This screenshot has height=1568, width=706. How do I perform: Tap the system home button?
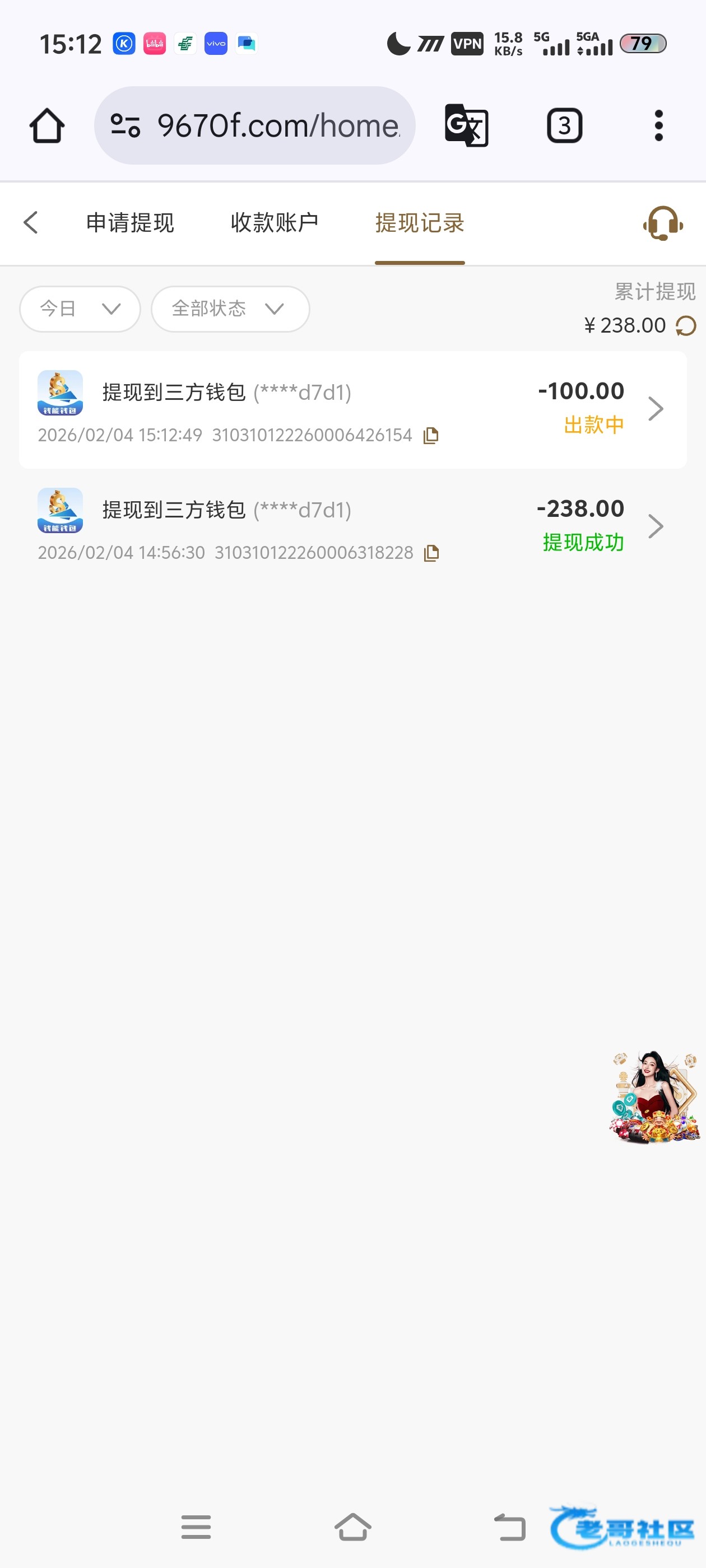[x=352, y=1527]
